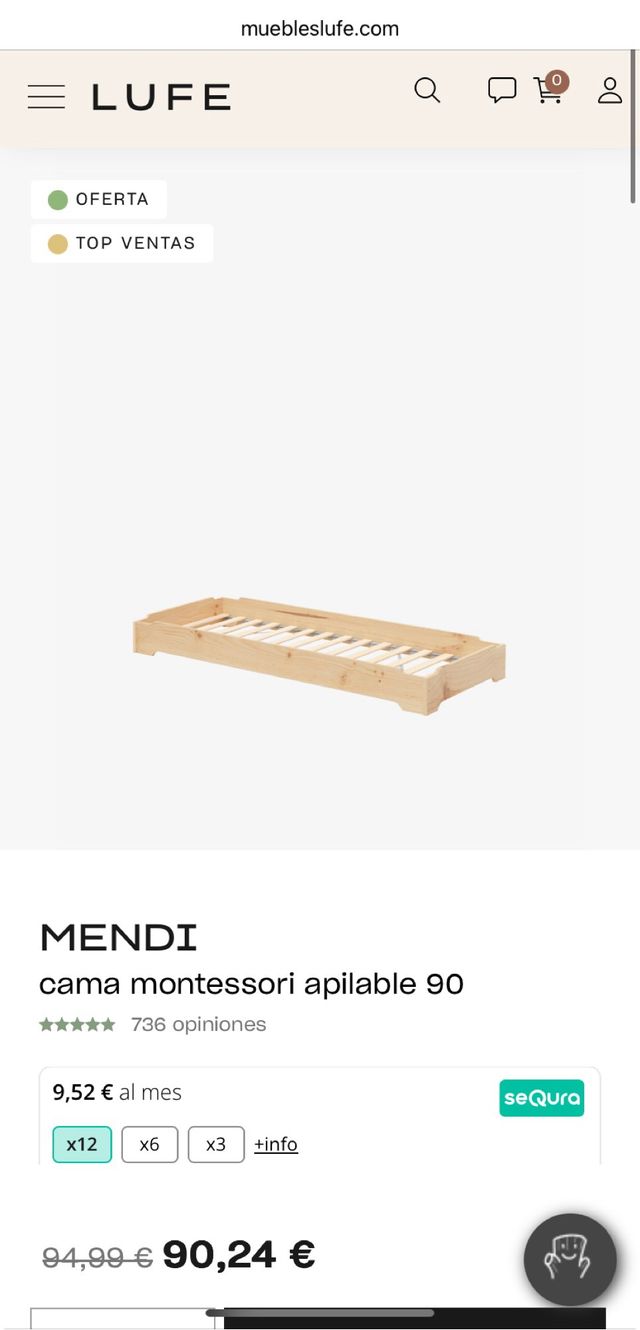The image size is (640, 1330).
Task: Open the +info financing link
Action: (x=276, y=1144)
